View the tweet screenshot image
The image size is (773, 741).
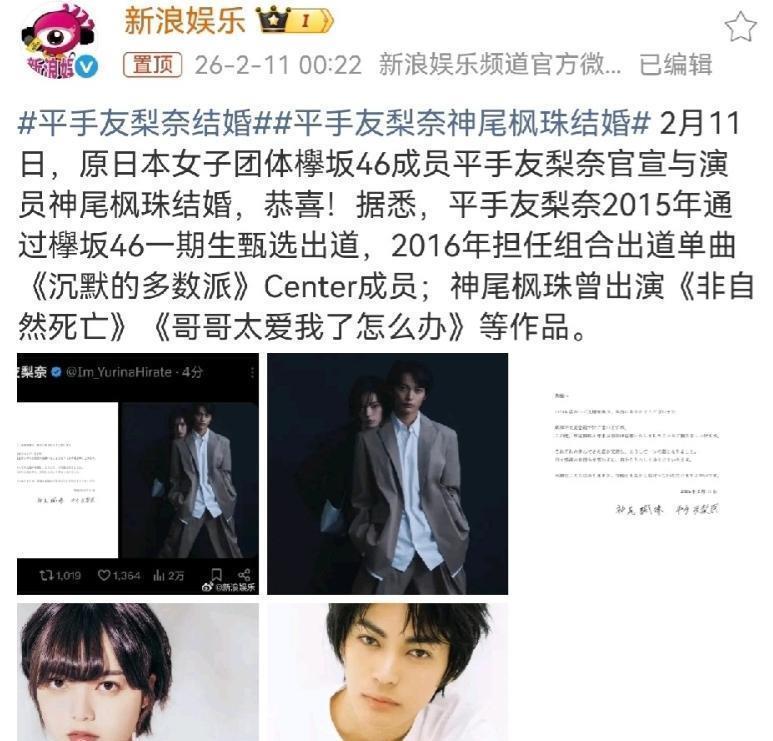(x=138, y=473)
